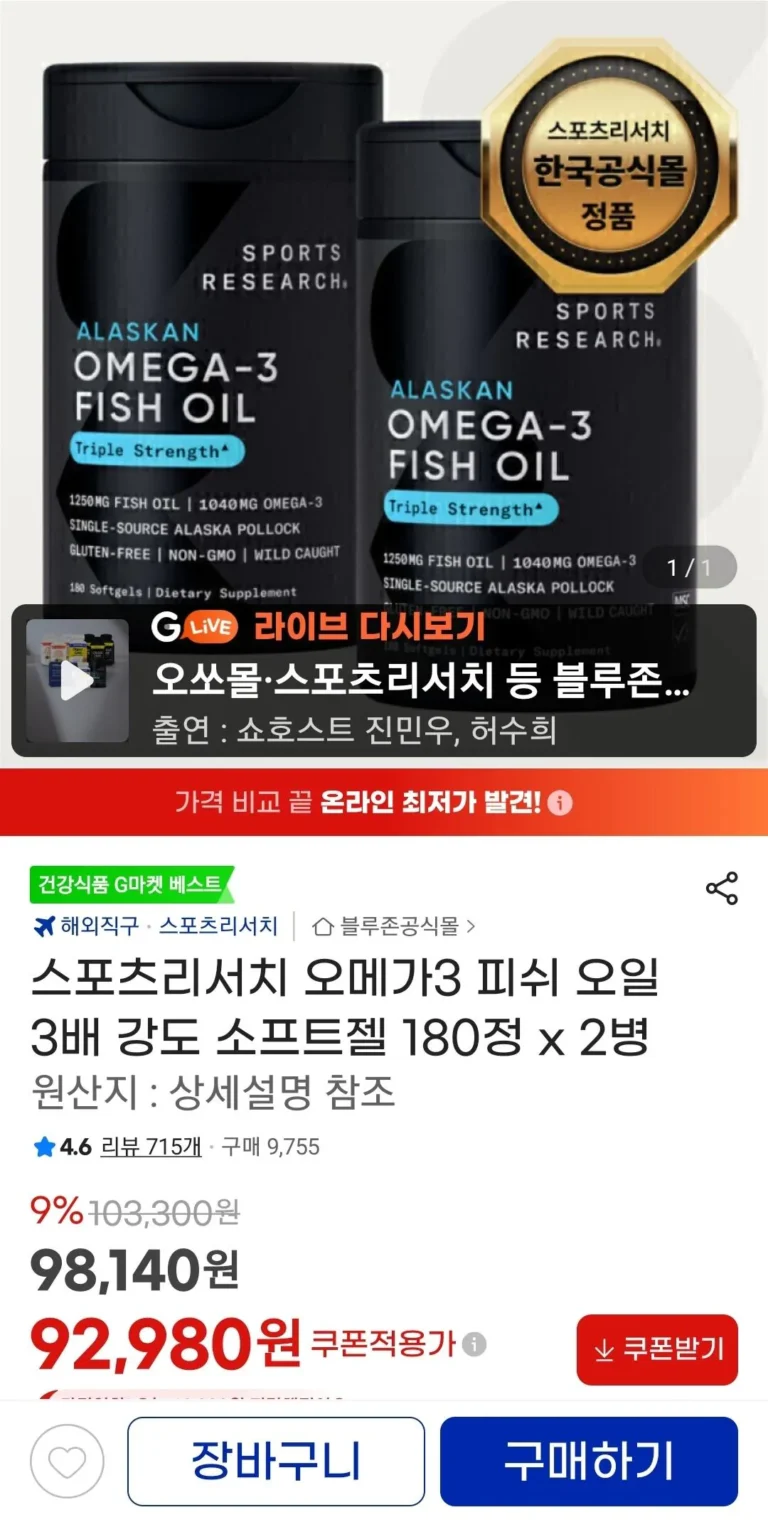Buy now with 구매하기
Viewport: 768px width, 1522px height.
tap(588, 1461)
